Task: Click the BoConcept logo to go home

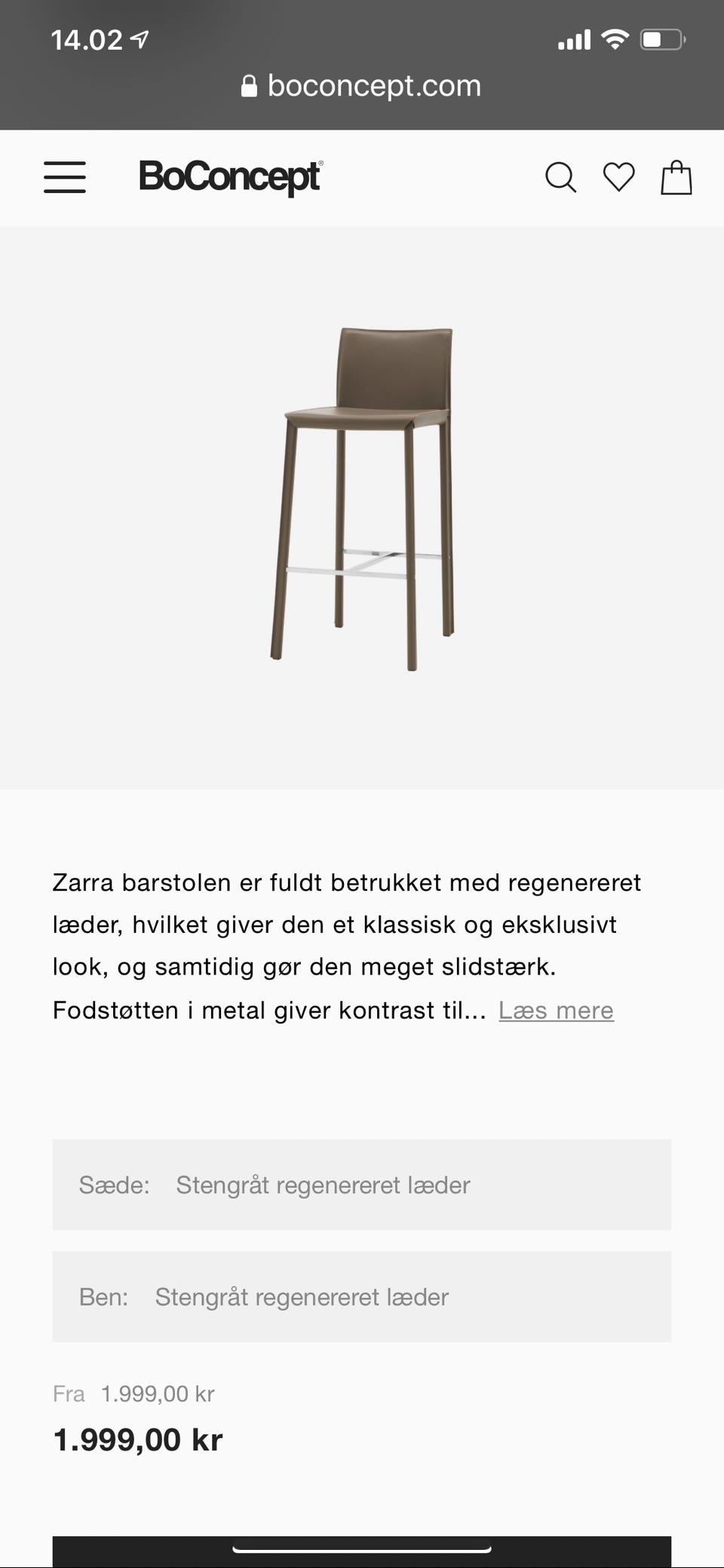Action: [x=229, y=178]
